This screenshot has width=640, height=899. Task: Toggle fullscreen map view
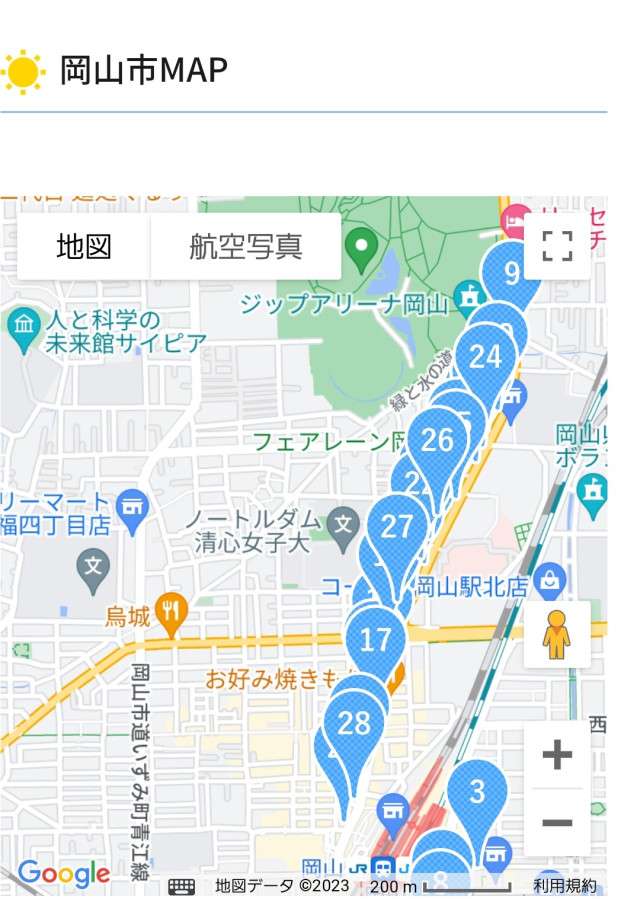(x=557, y=246)
